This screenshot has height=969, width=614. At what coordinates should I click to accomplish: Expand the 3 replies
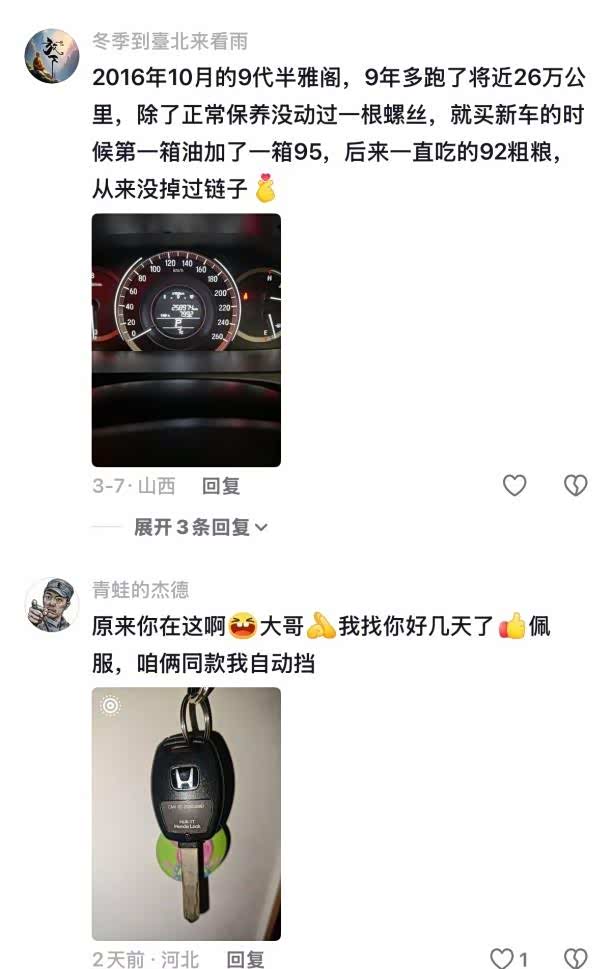point(201,527)
